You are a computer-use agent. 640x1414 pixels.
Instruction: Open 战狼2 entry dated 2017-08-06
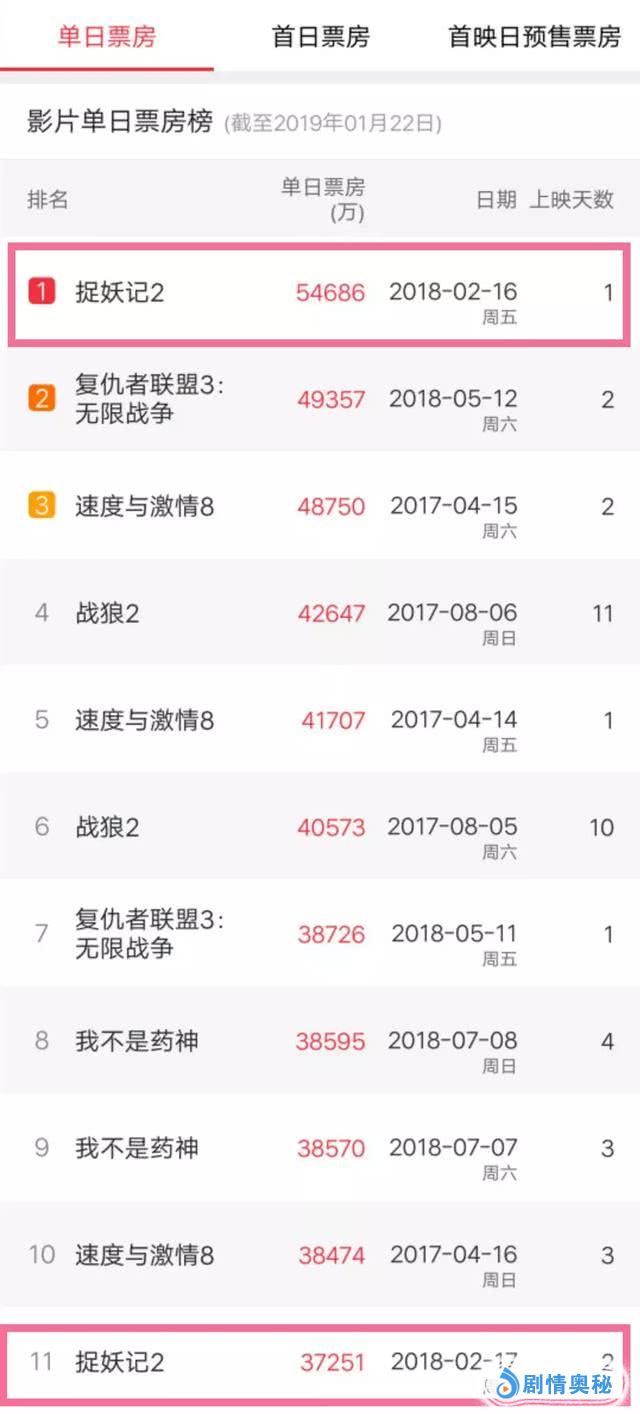point(320,612)
